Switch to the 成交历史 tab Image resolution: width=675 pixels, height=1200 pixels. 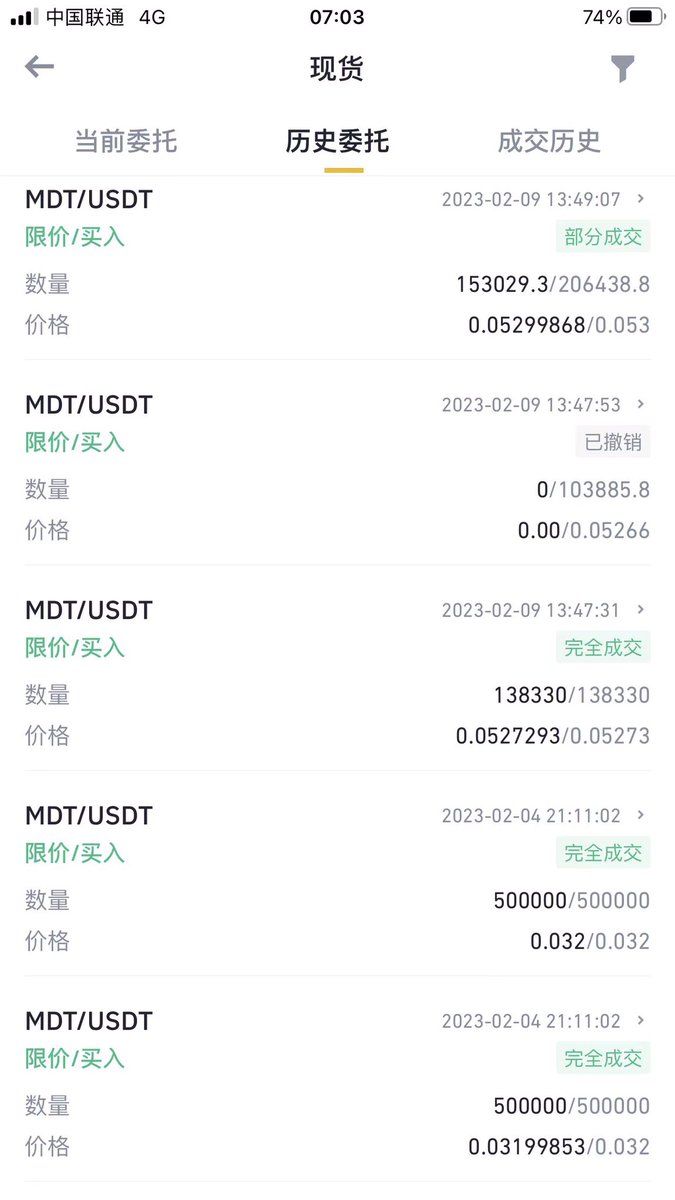coord(549,141)
